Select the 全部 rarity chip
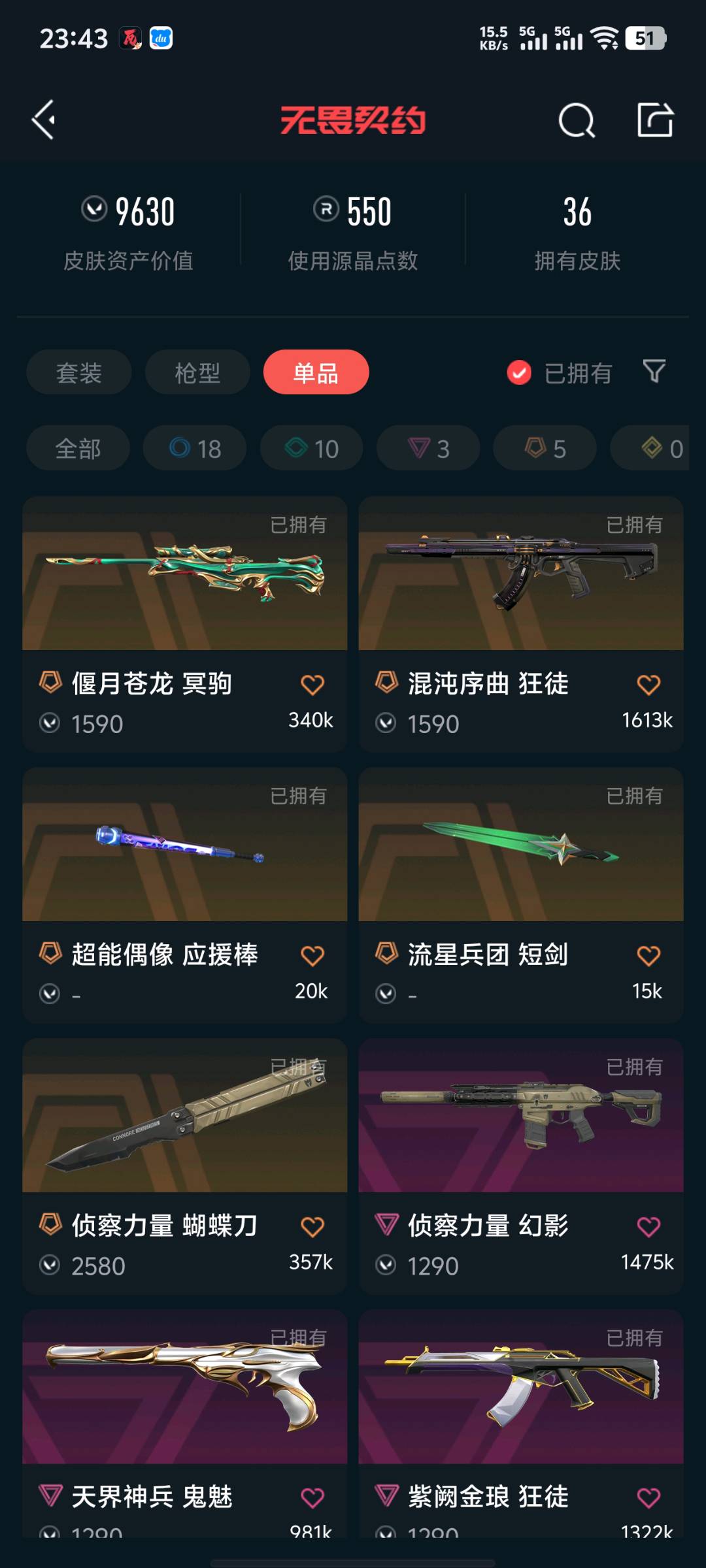This screenshot has width=706, height=1568. click(x=78, y=448)
